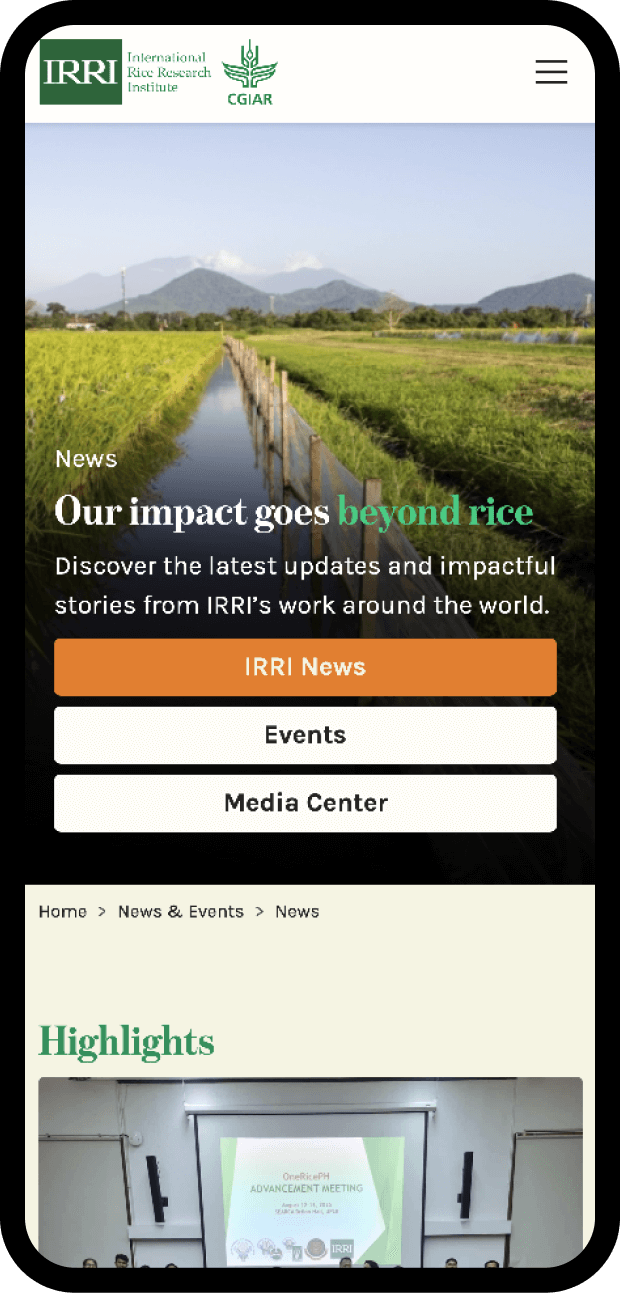Open the Events button
This screenshot has height=1293, width=620.
[x=305, y=735]
